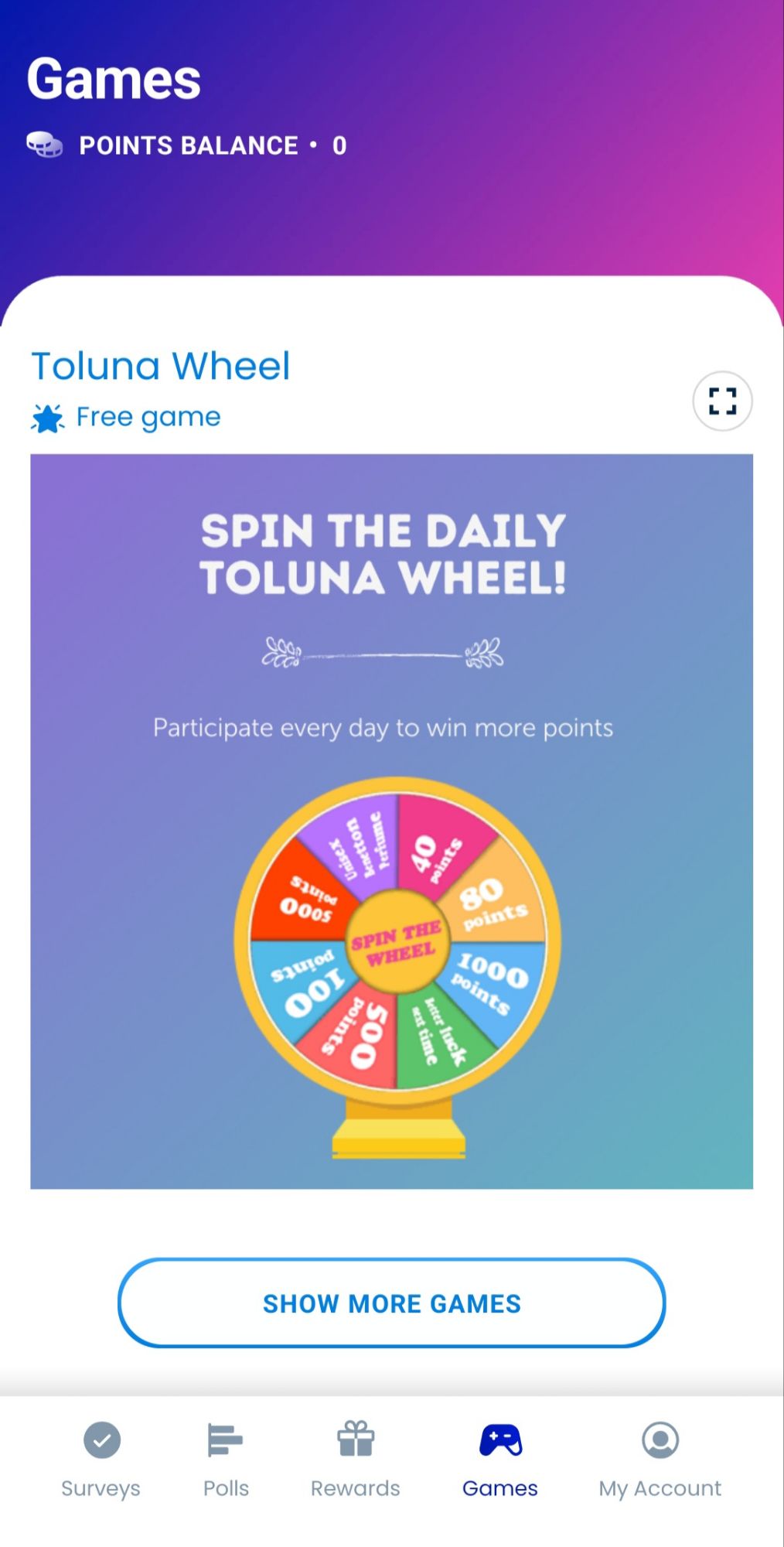The height and width of the screenshot is (1547, 784).
Task: Select the Surveys checkmark icon
Action: (101, 1441)
